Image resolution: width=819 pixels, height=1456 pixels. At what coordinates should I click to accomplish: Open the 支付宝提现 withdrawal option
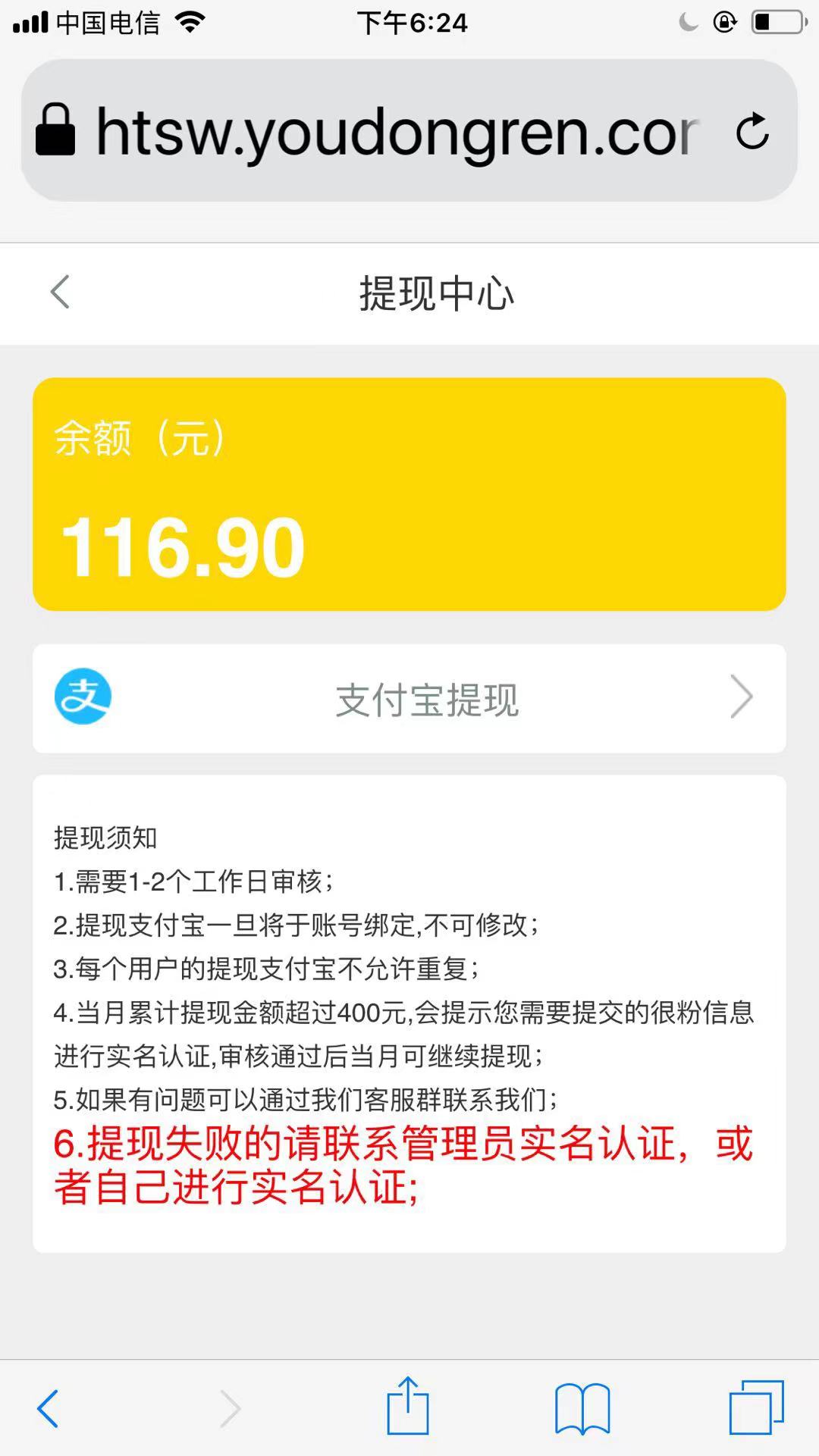pyautogui.click(x=409, y=699)
